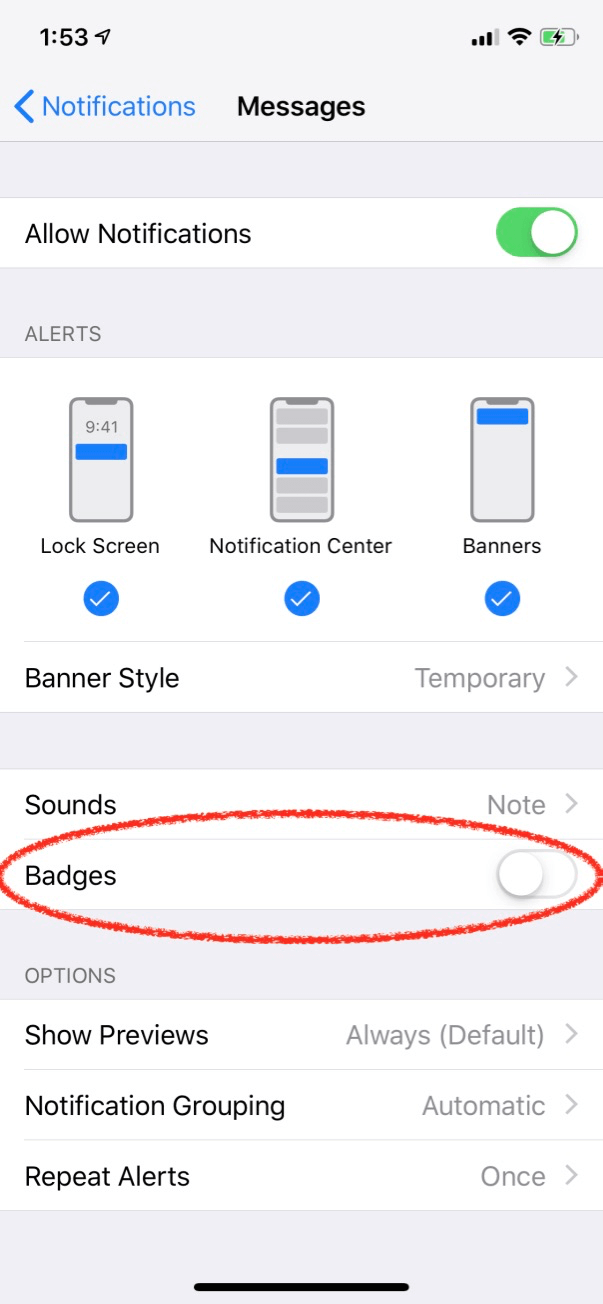Uncheck Banners alerts
This screenshot has height=1304, width=603.
[x=501, y=599]
